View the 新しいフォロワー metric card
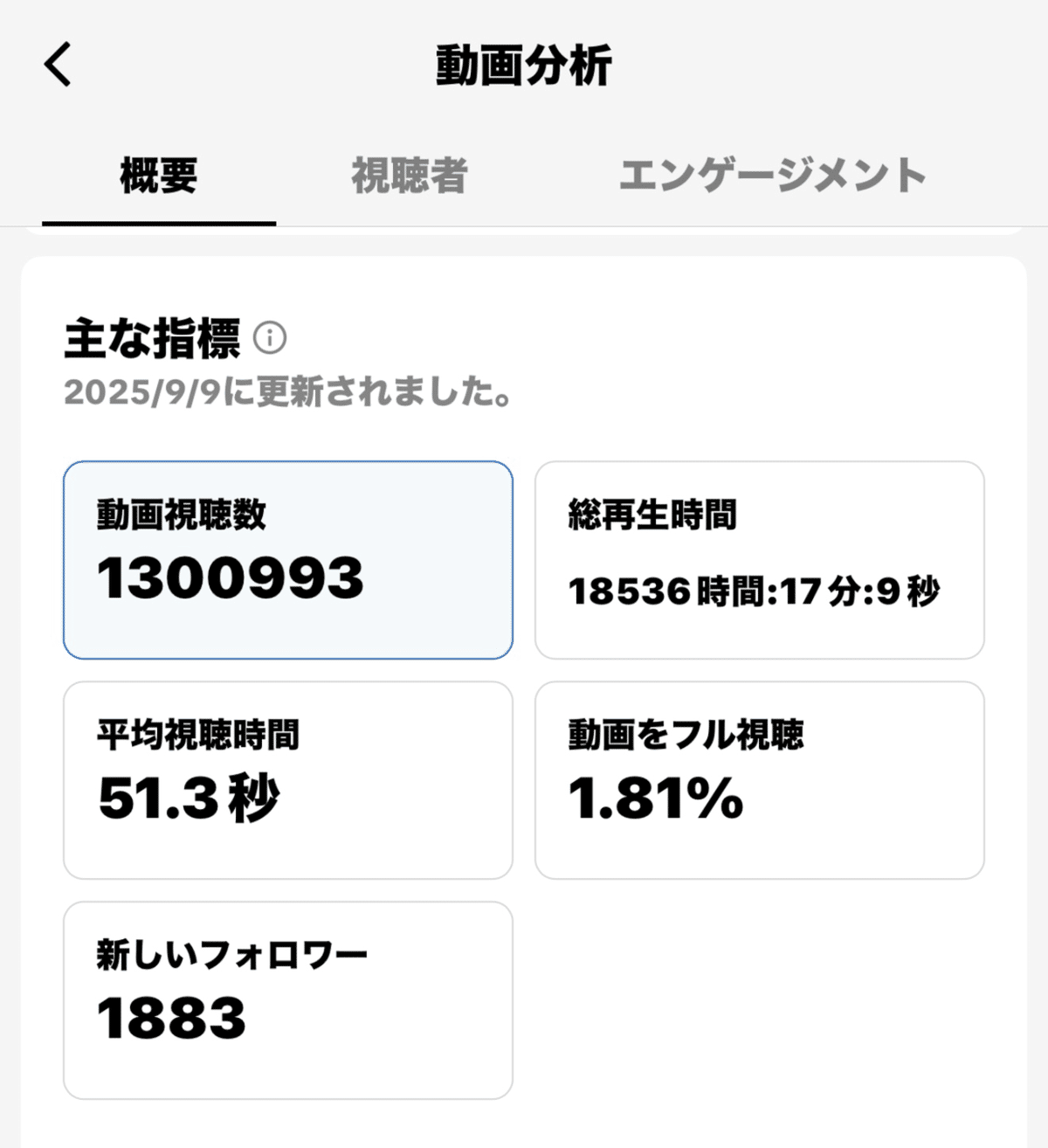 [x=288, y=1000]
